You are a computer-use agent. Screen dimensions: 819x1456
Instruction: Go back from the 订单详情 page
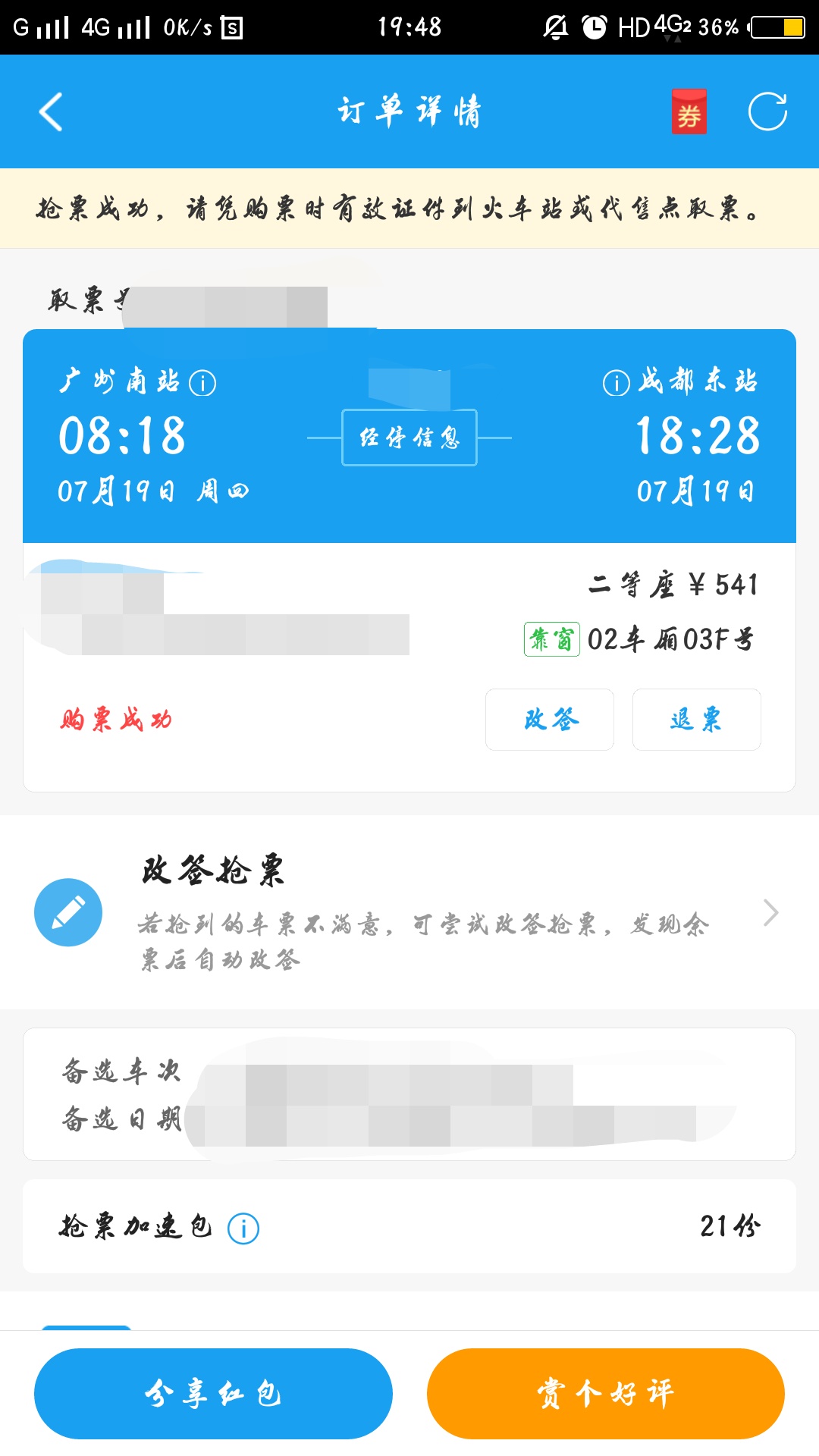[x=51, y=112]
